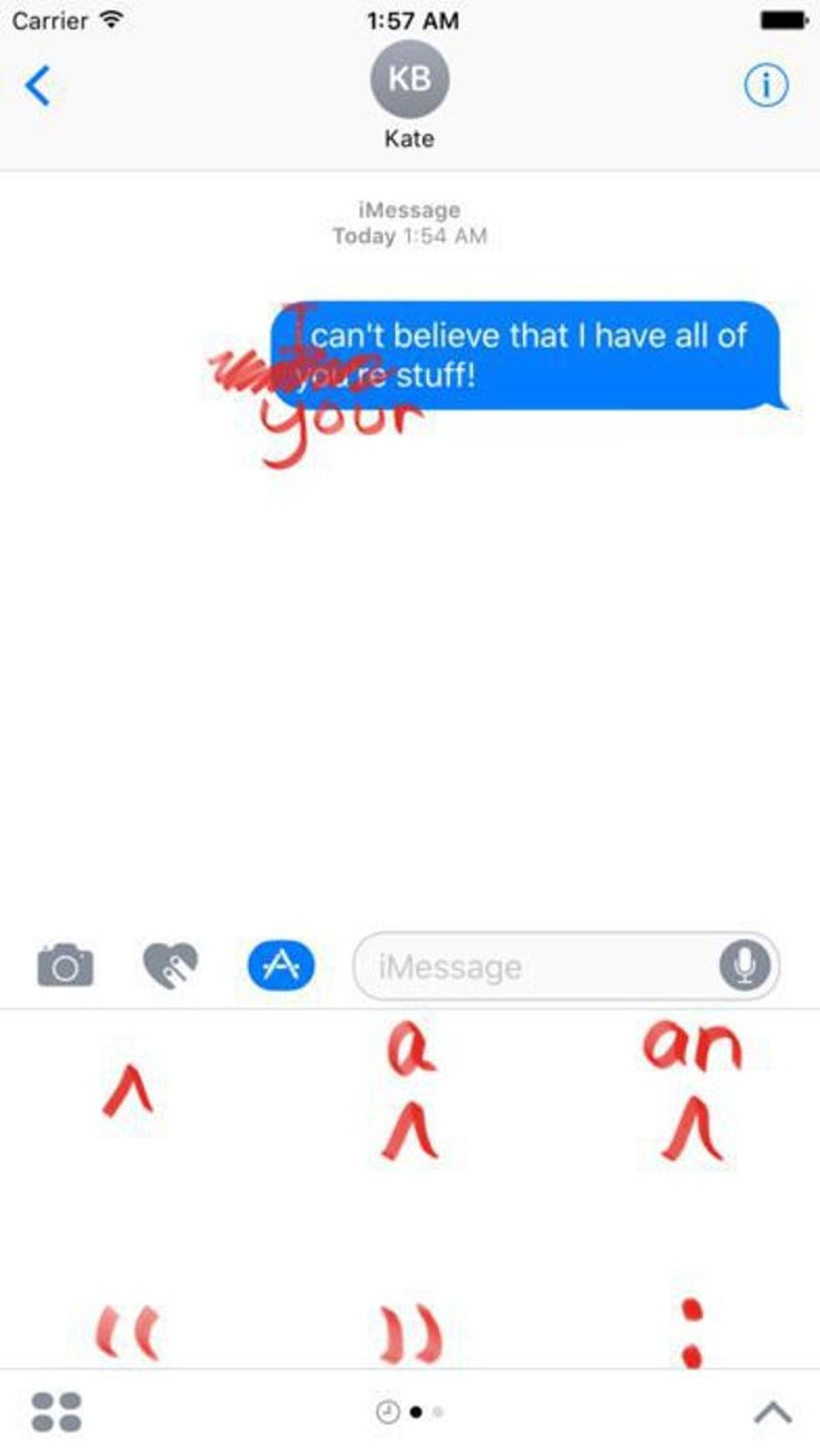The height and width of the screenshot is (1456, 820).
Task: Open conversation details info button
Action: [x=766, y=85]
